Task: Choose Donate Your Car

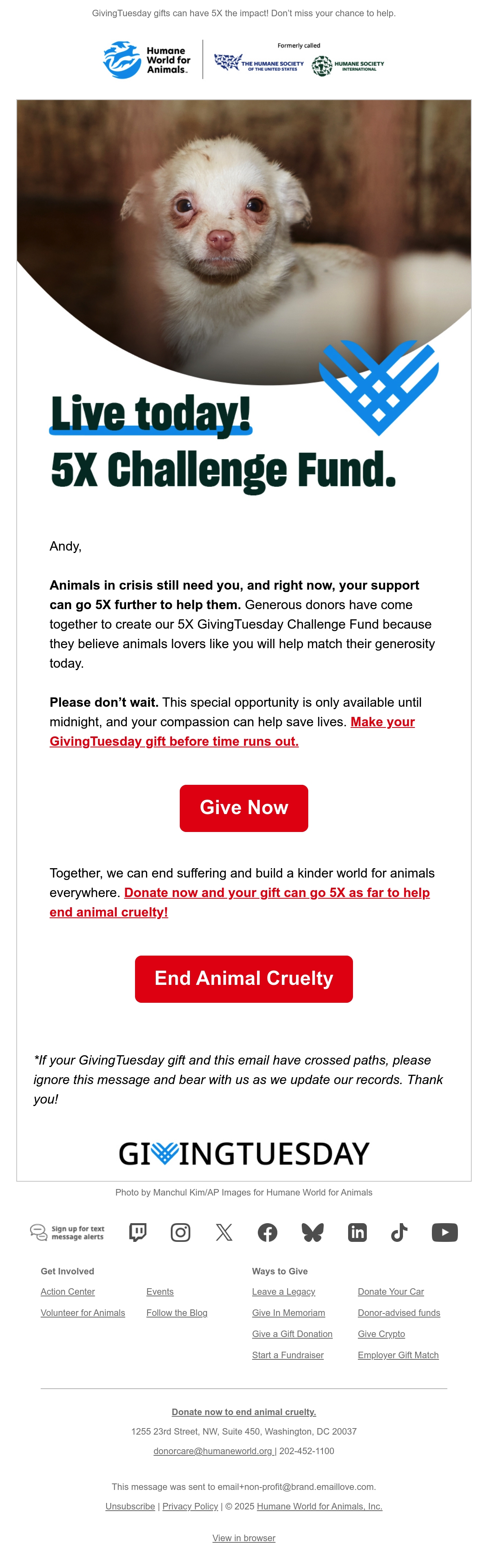Action: pos(391,1291)
